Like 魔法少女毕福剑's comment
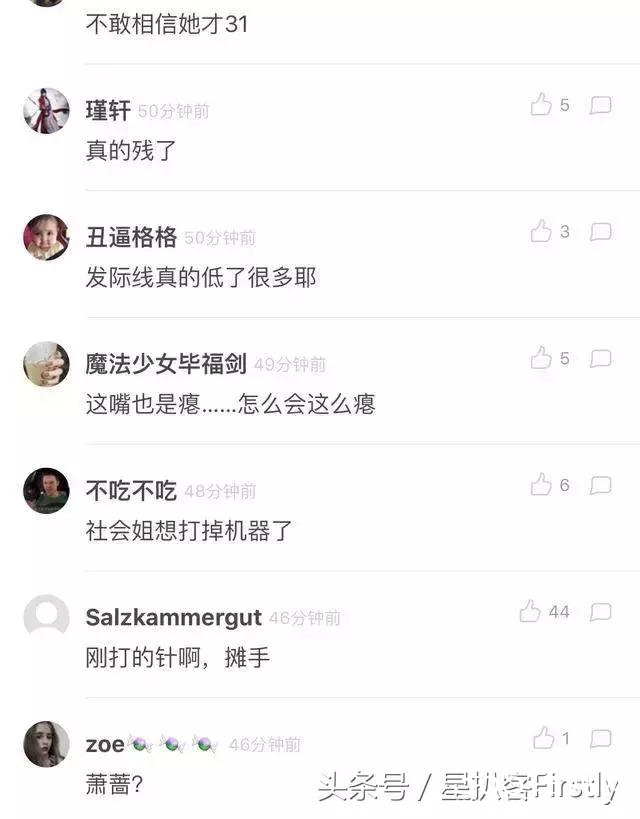 pyautogui.click(x=541, y=358)
